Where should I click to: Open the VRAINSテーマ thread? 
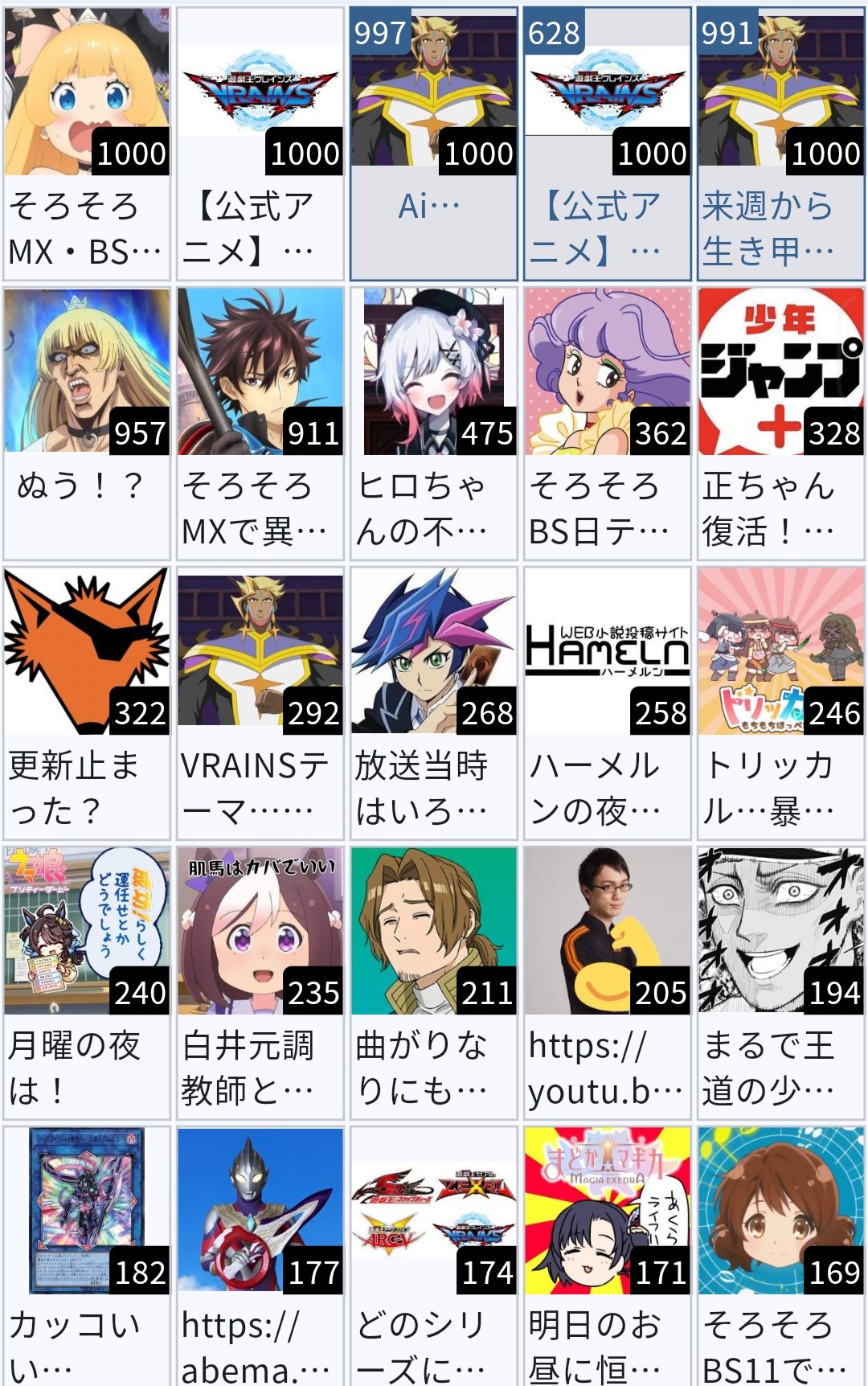(260, 788)
